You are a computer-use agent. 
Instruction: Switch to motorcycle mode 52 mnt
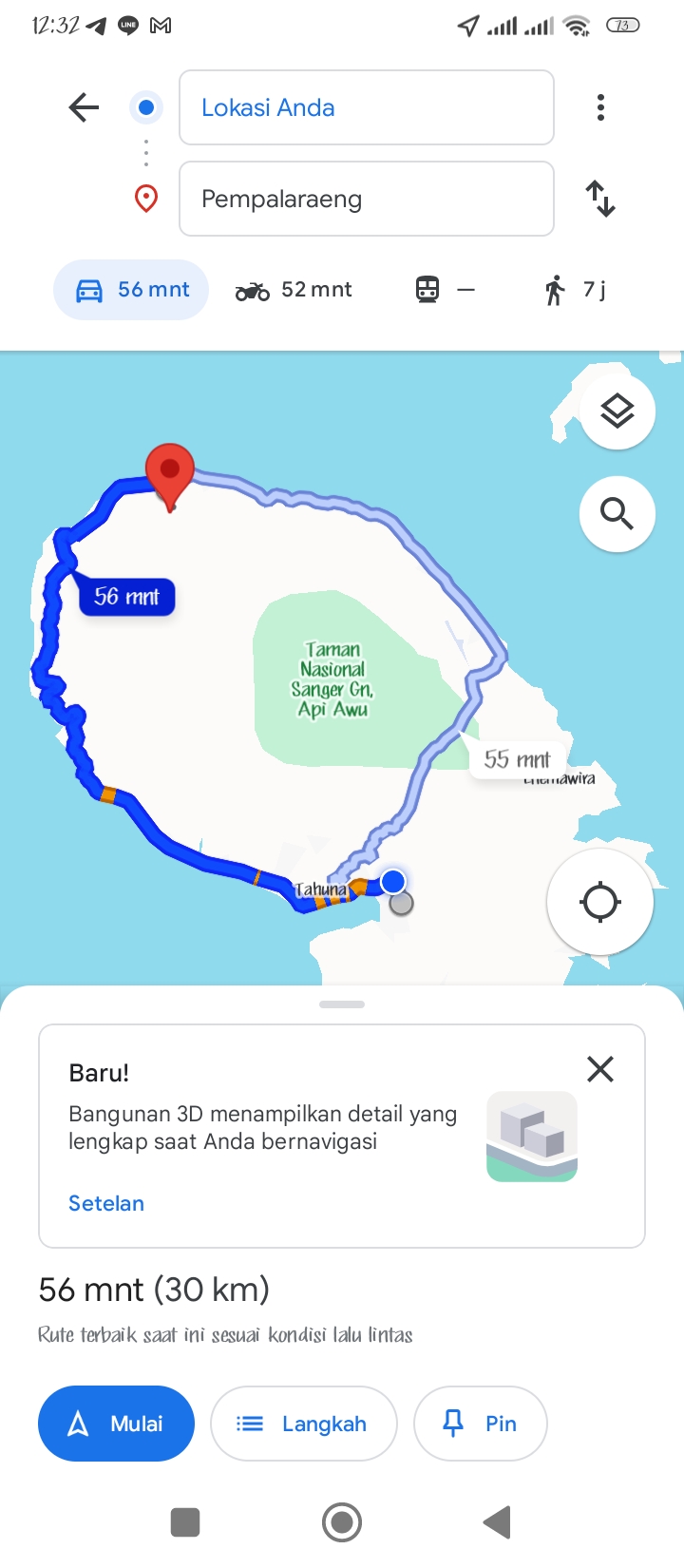[x=294, y=290]
